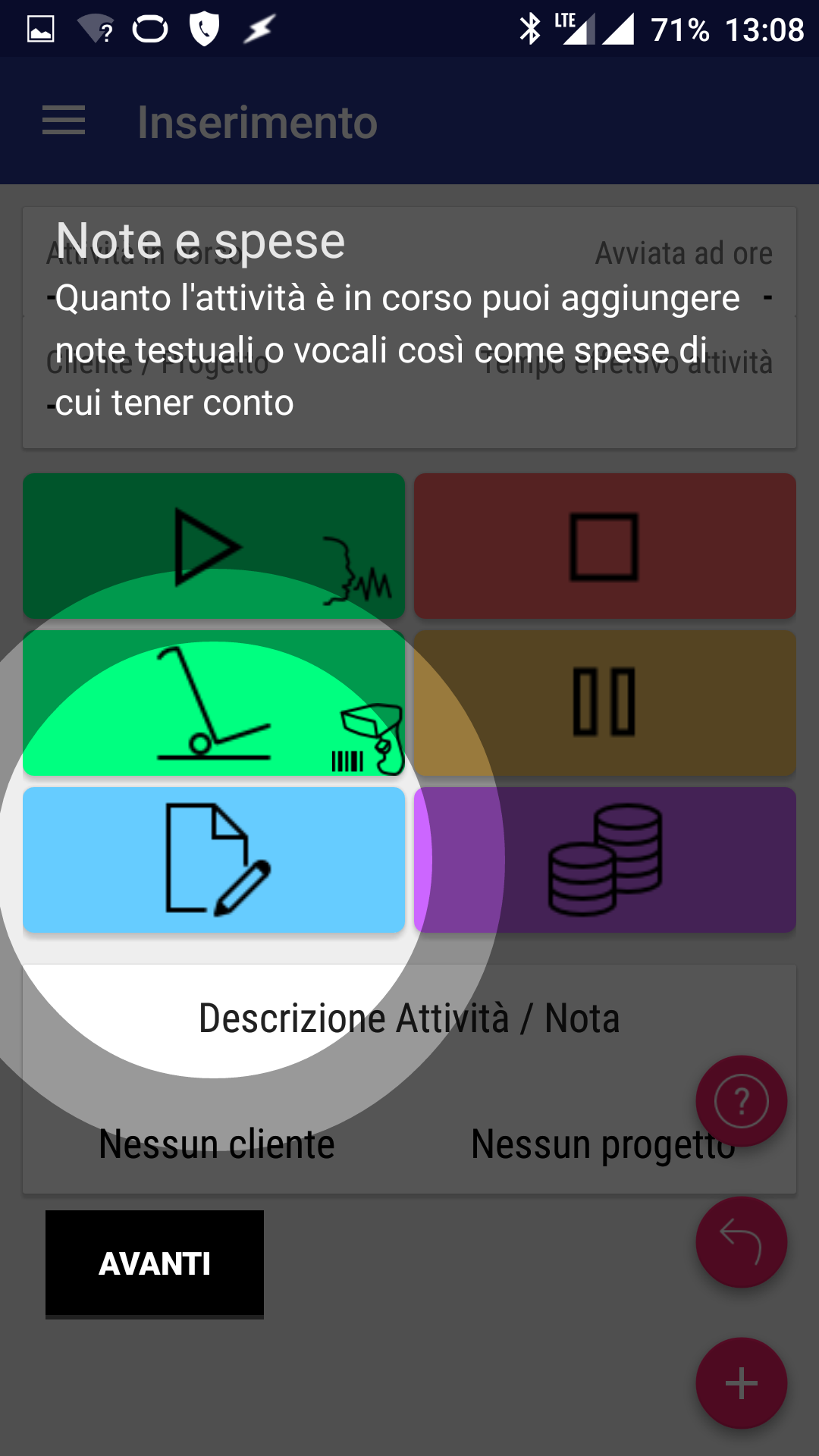Select the Nessun cliente client field
This screenshot has width=819, height=1456.
pyautogui.click(x=217, y=1144)
